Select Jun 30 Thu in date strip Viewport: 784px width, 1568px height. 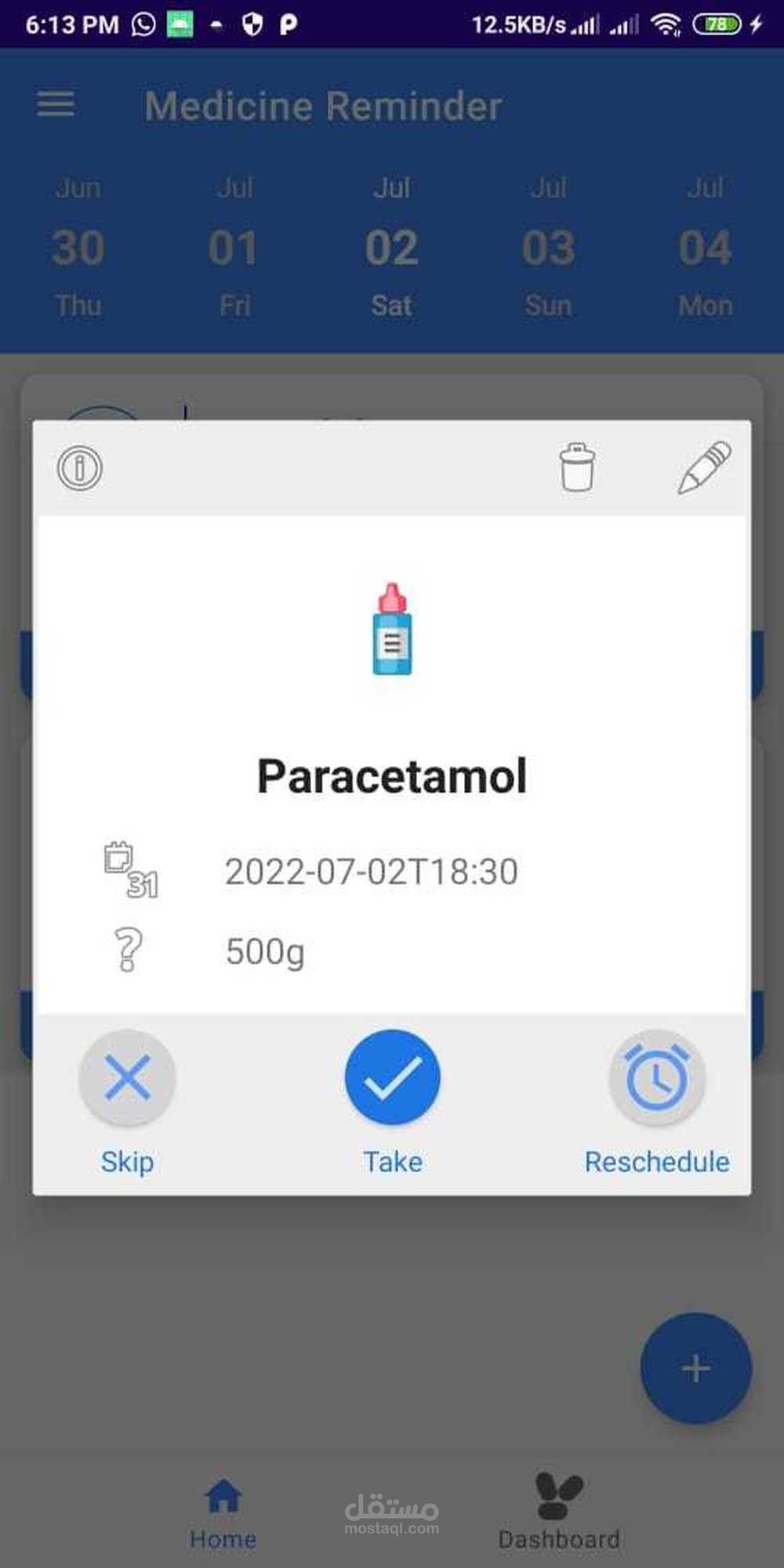click(x=78, y=248)
